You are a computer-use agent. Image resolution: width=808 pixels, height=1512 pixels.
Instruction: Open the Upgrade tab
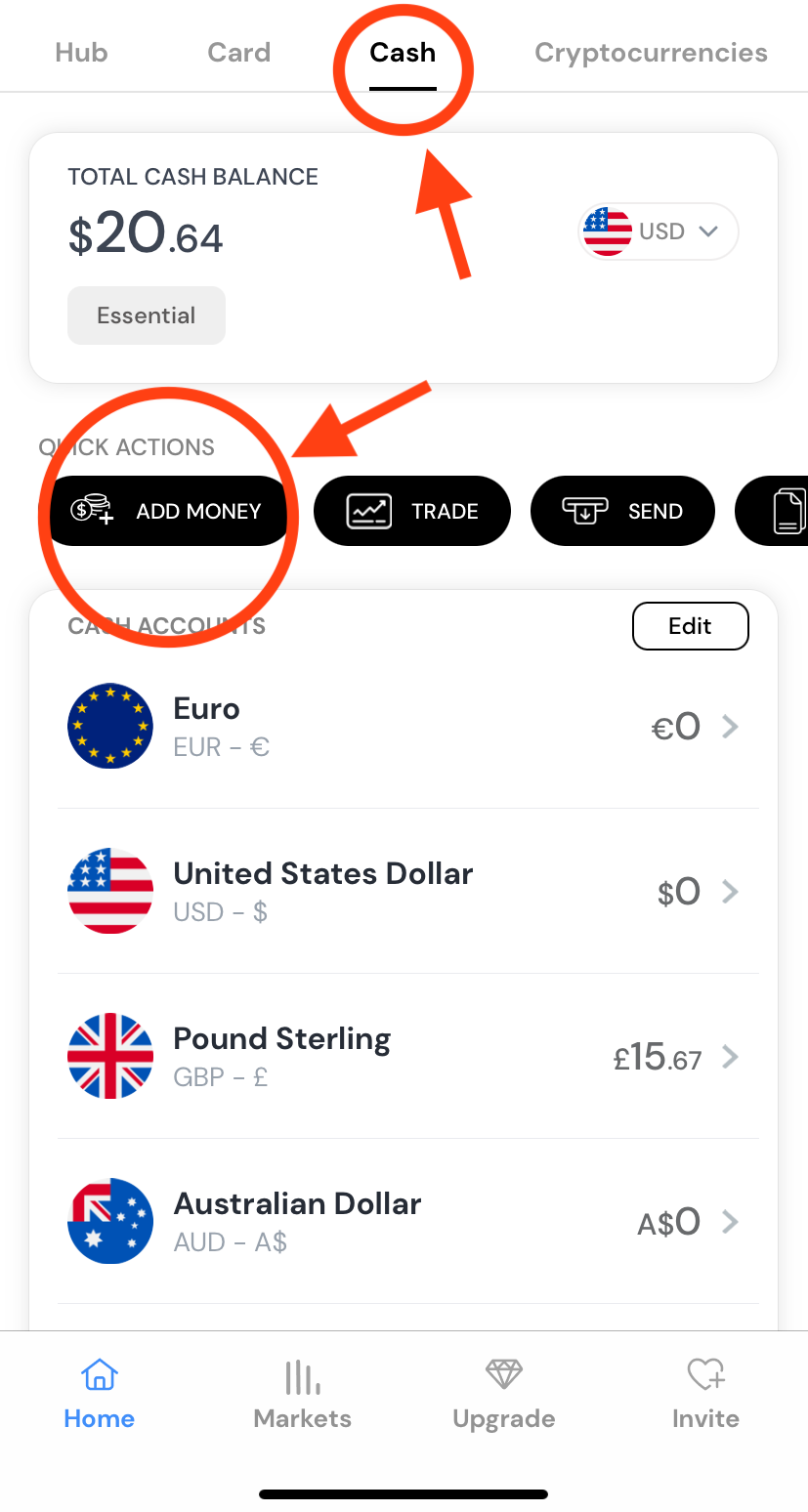tap(504, 1394)
